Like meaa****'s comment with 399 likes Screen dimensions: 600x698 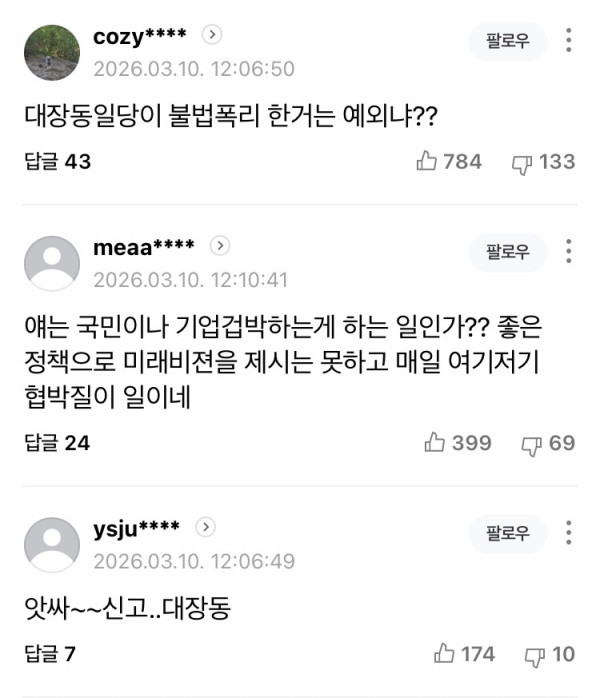459,441
